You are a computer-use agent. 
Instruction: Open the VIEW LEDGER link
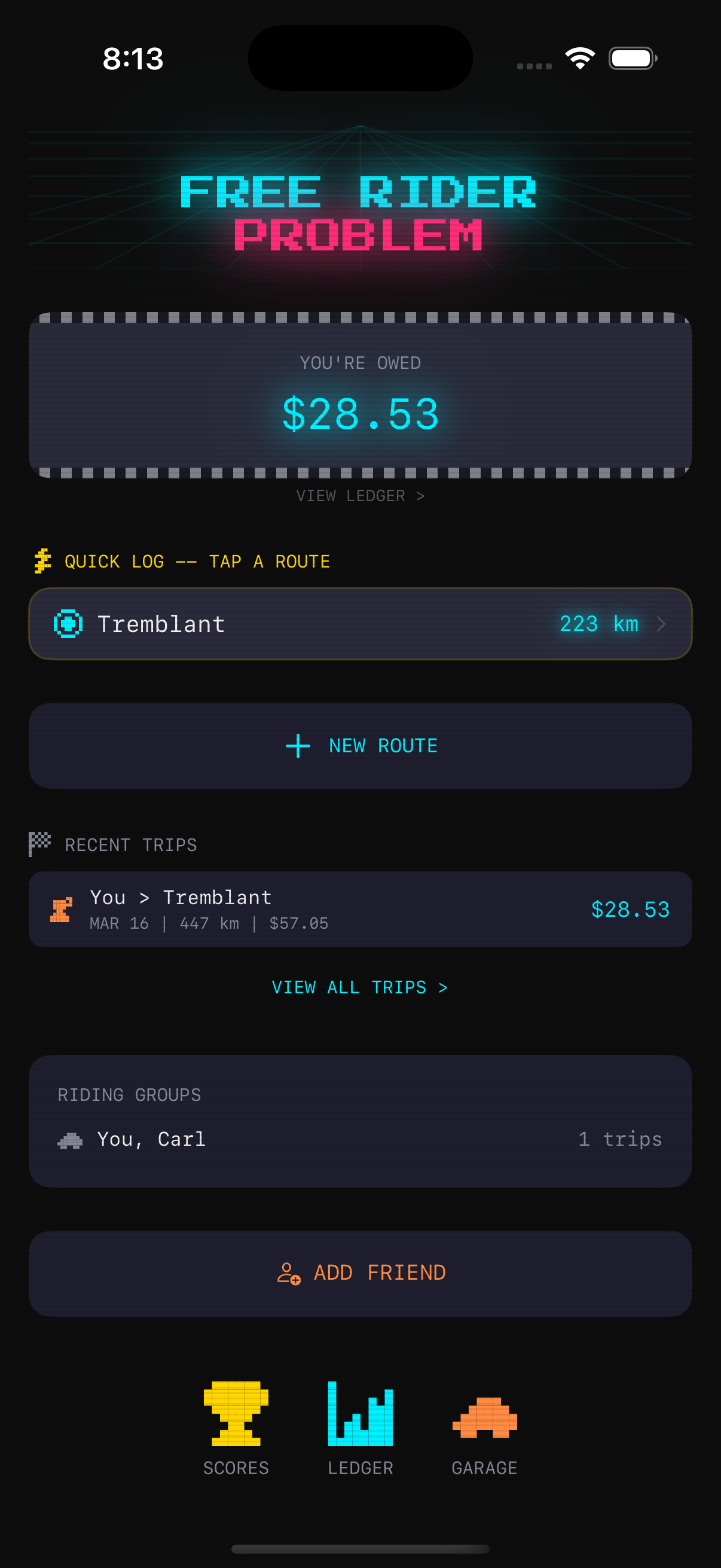[x=360, y=496]
